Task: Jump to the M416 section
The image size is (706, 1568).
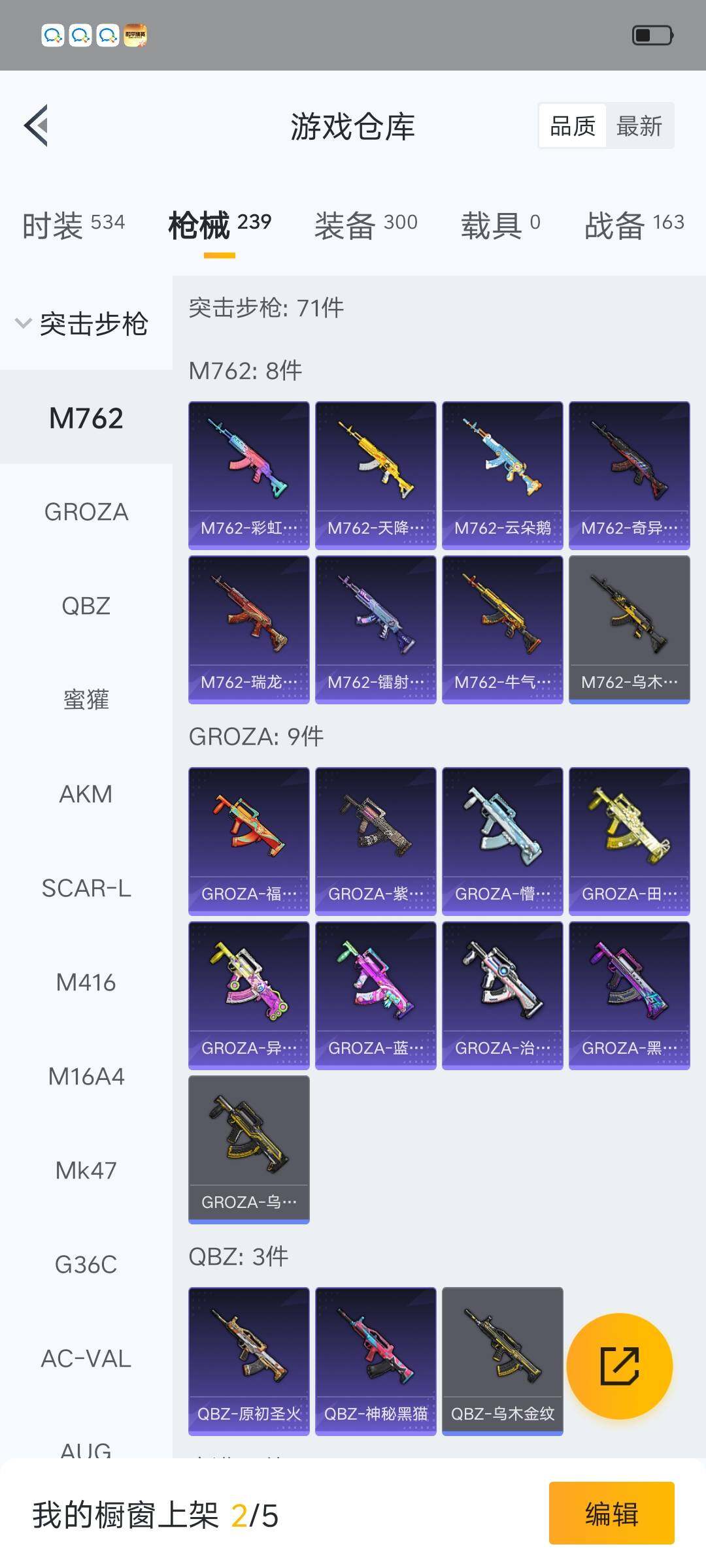Action: click(x=86, y=982)
